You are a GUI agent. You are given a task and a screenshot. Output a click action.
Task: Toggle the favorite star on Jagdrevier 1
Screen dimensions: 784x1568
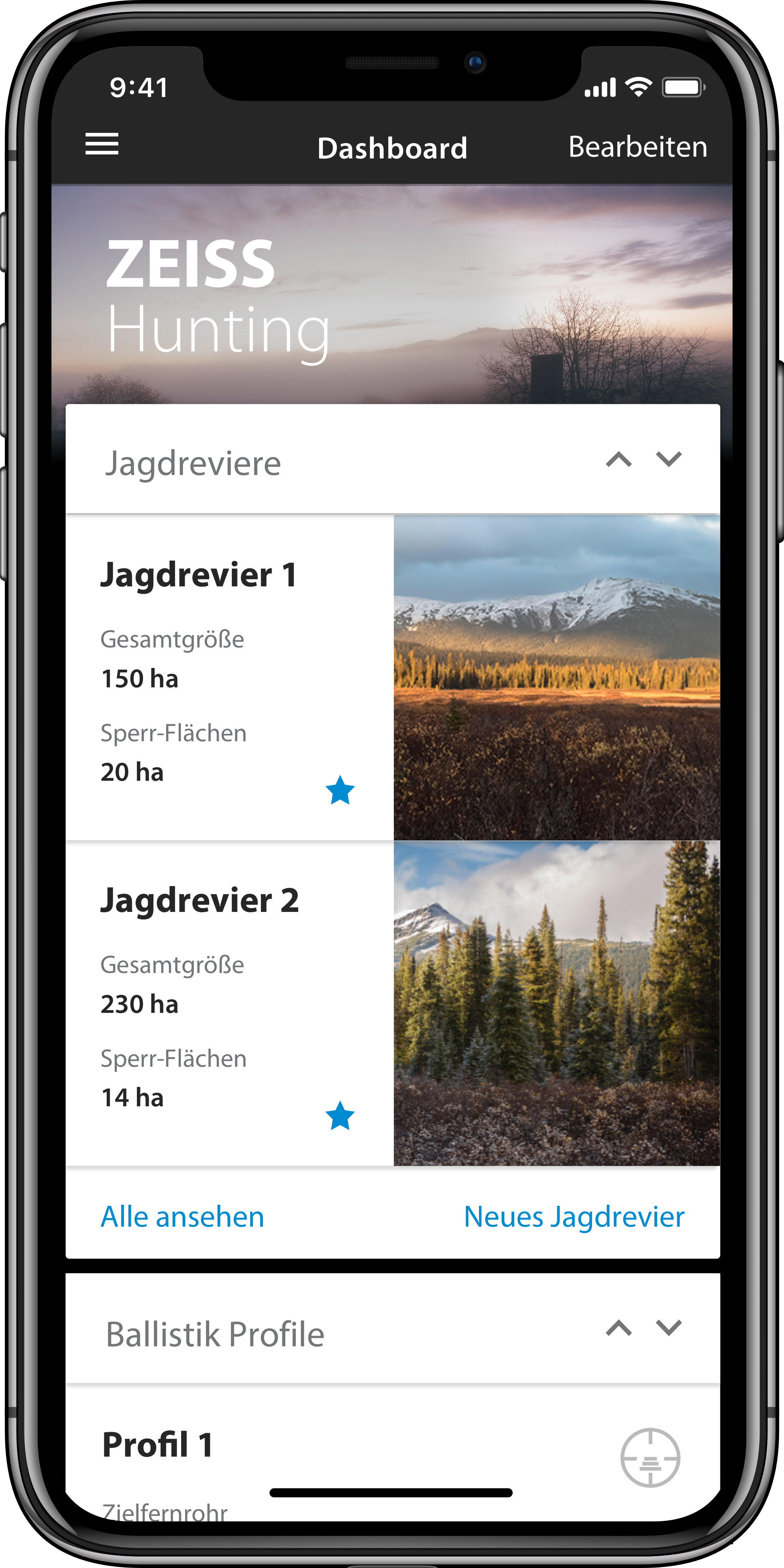coord(340,790)
